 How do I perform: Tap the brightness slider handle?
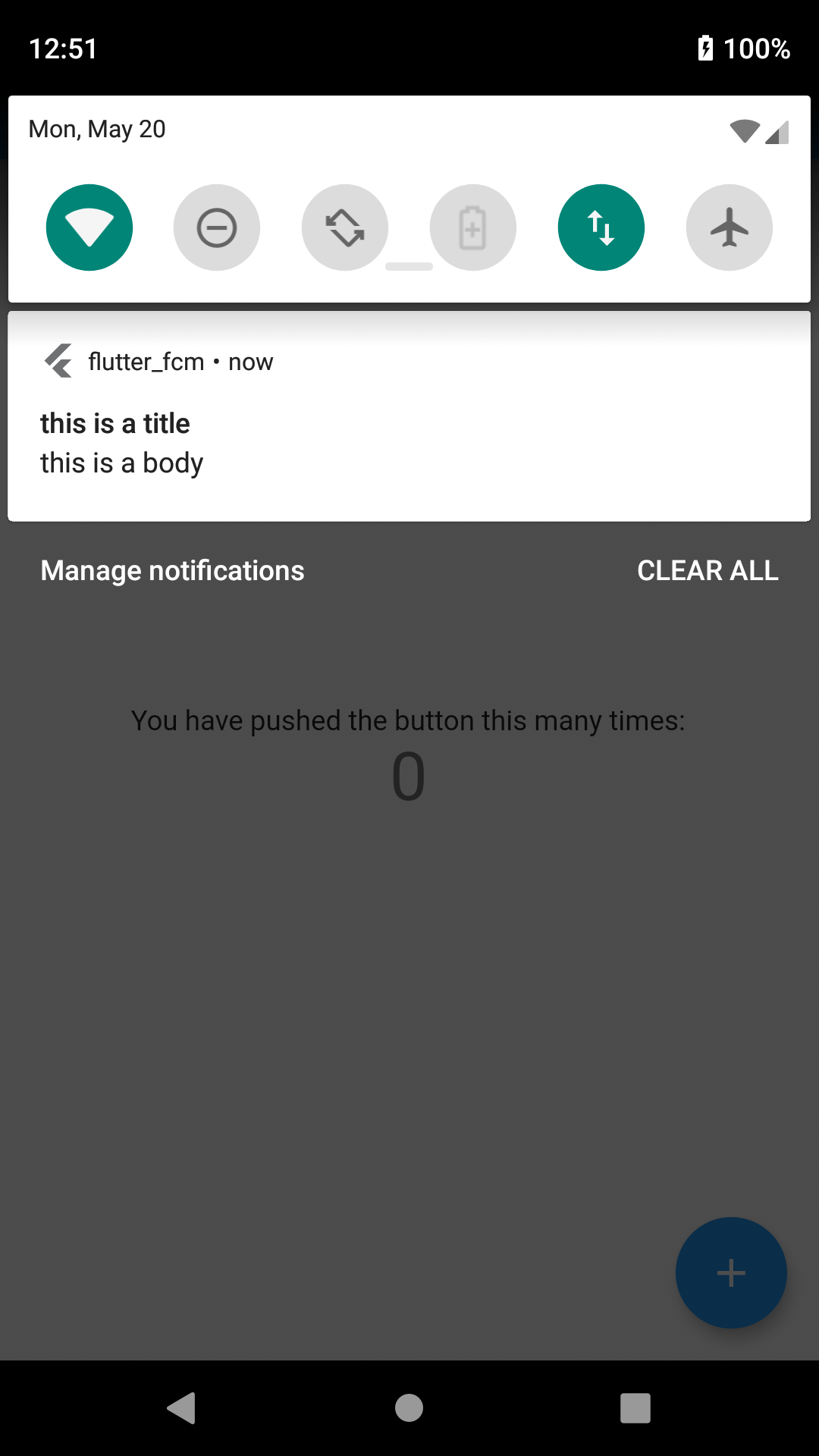click(x=409, y=265)
